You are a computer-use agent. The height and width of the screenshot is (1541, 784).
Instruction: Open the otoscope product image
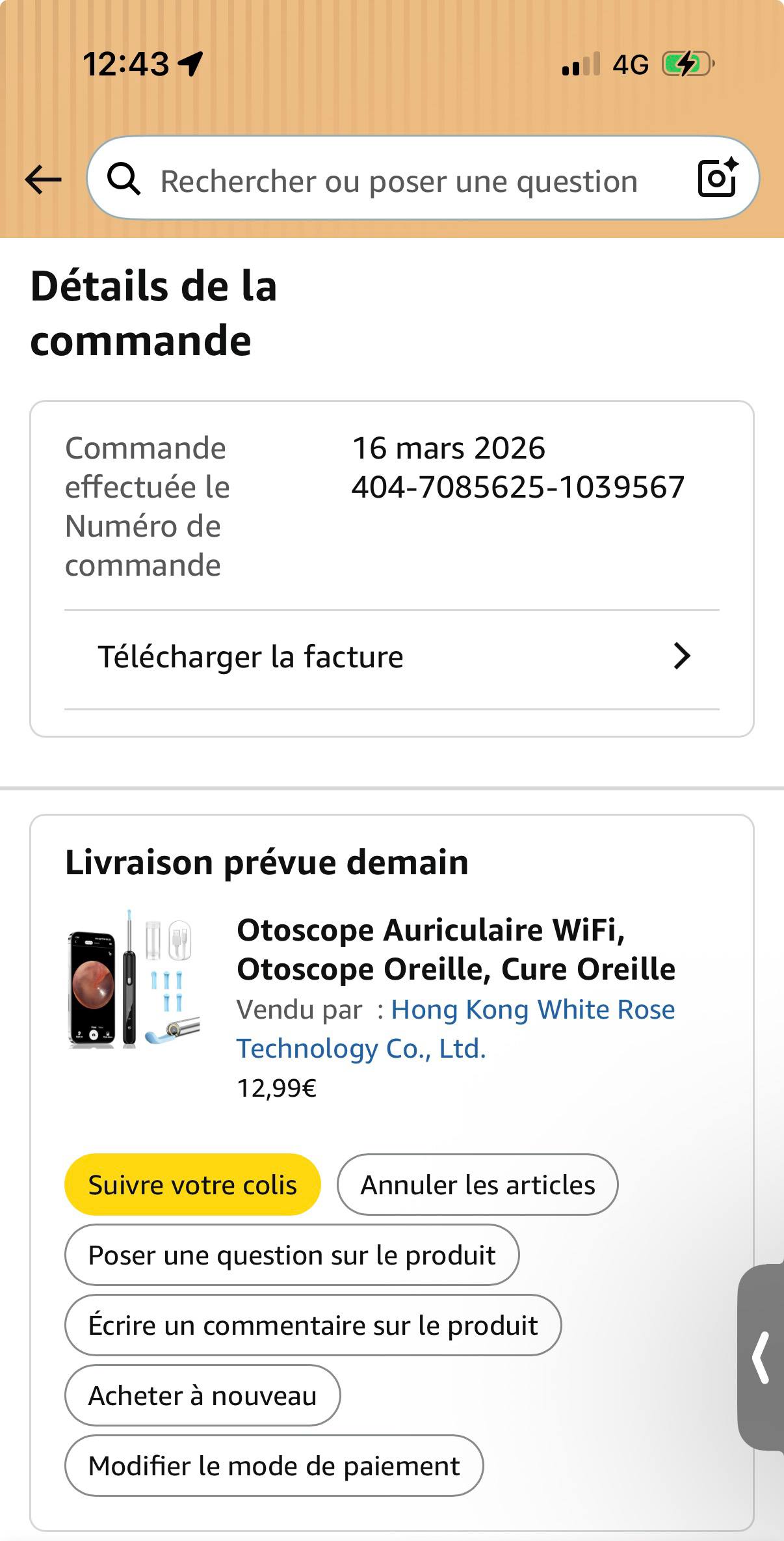[x=134, y=978]
